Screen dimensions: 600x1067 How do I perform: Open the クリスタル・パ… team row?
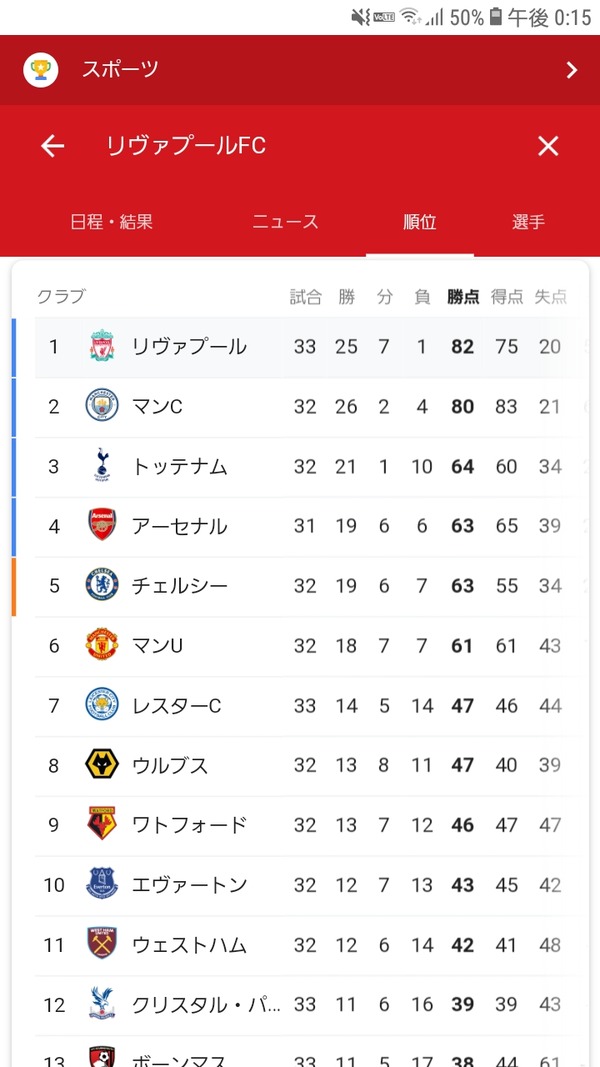click(312, 1006)
